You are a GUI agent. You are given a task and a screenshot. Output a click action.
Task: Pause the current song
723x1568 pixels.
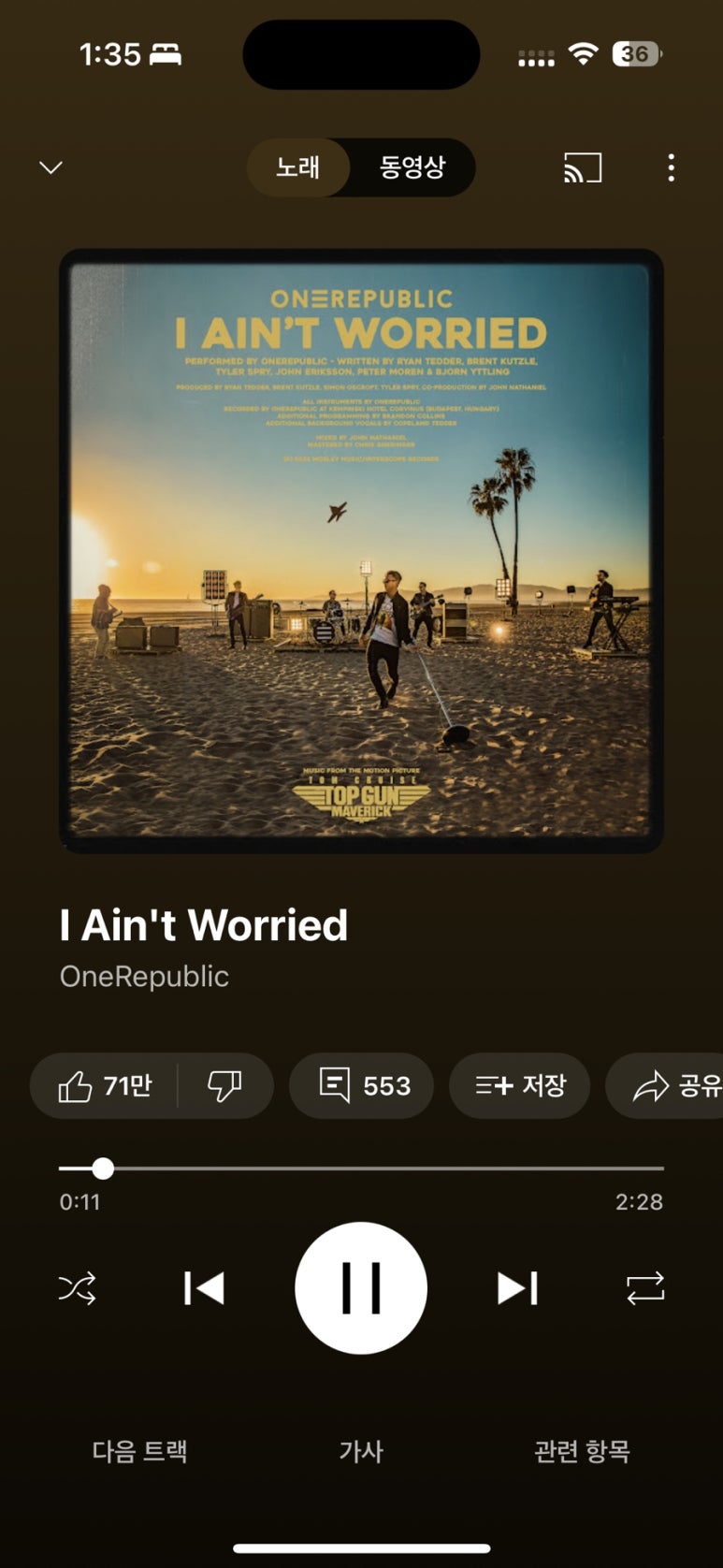(361, 1288)
